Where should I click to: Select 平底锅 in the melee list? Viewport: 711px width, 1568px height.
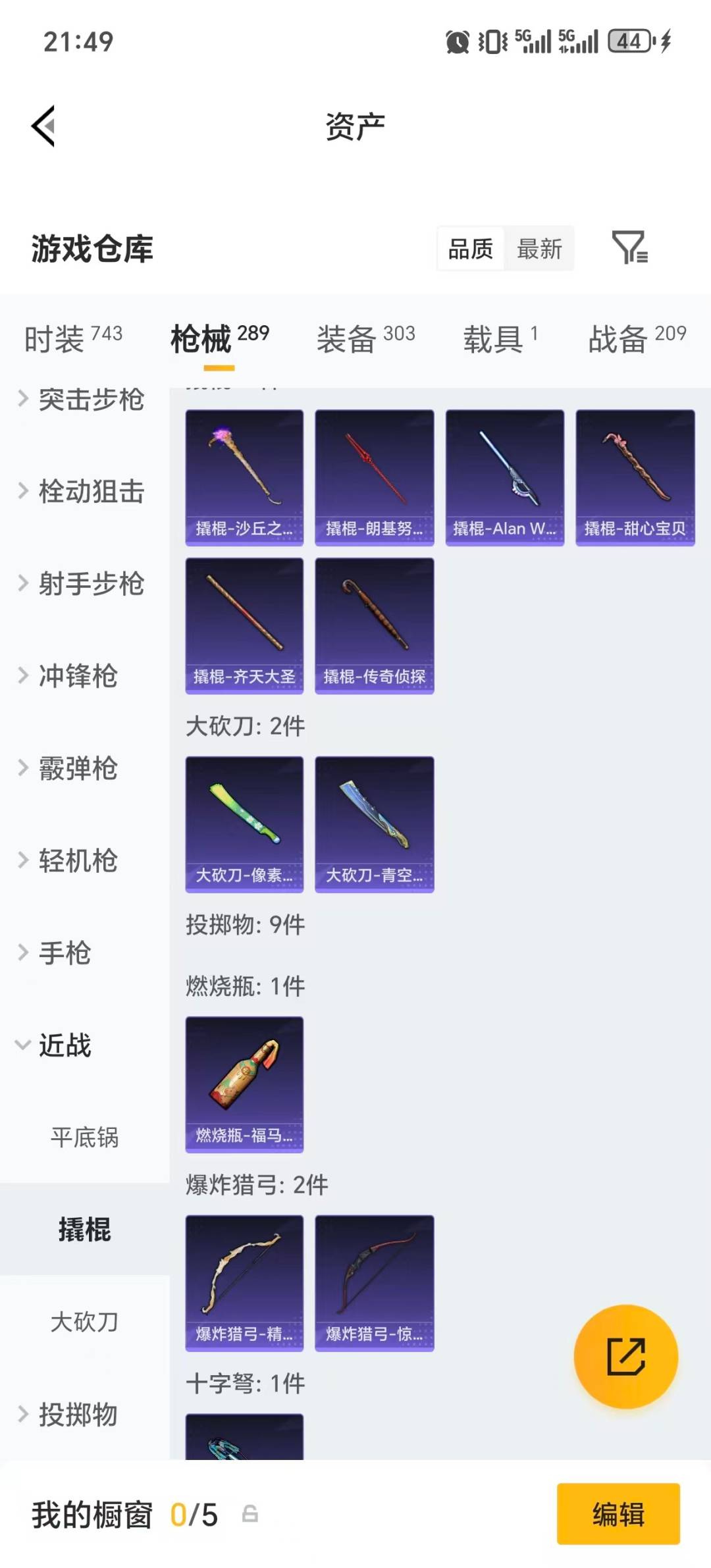82,1135
